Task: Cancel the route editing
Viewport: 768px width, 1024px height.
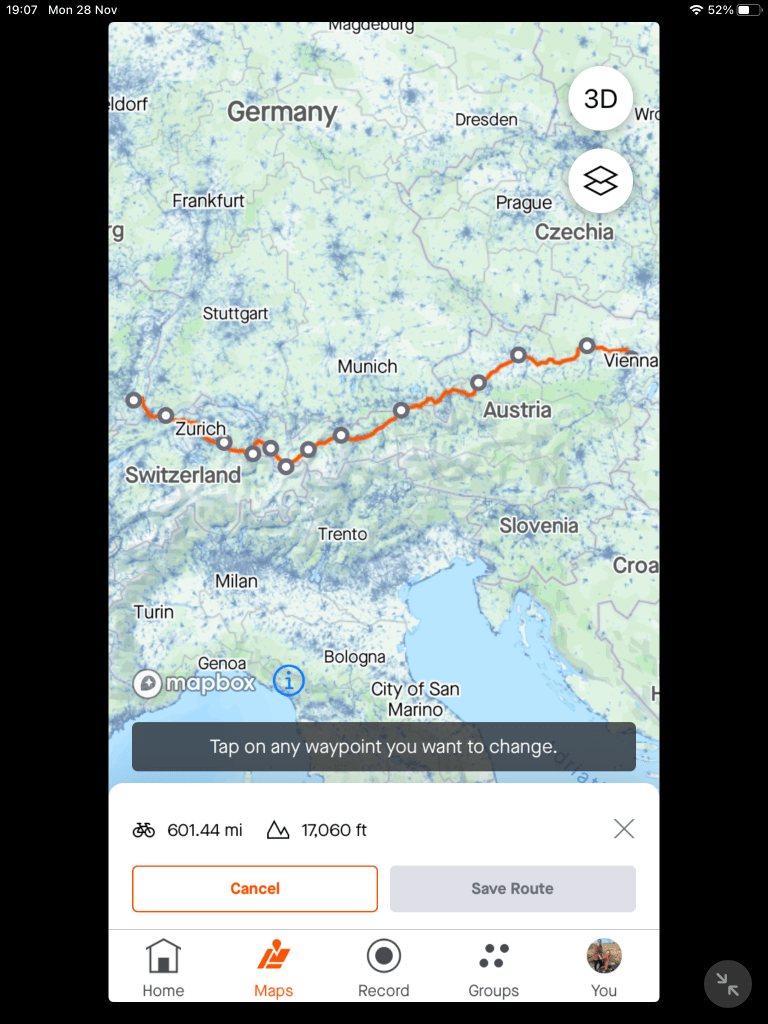Action: pyautogui.click(x=255, y=888)
